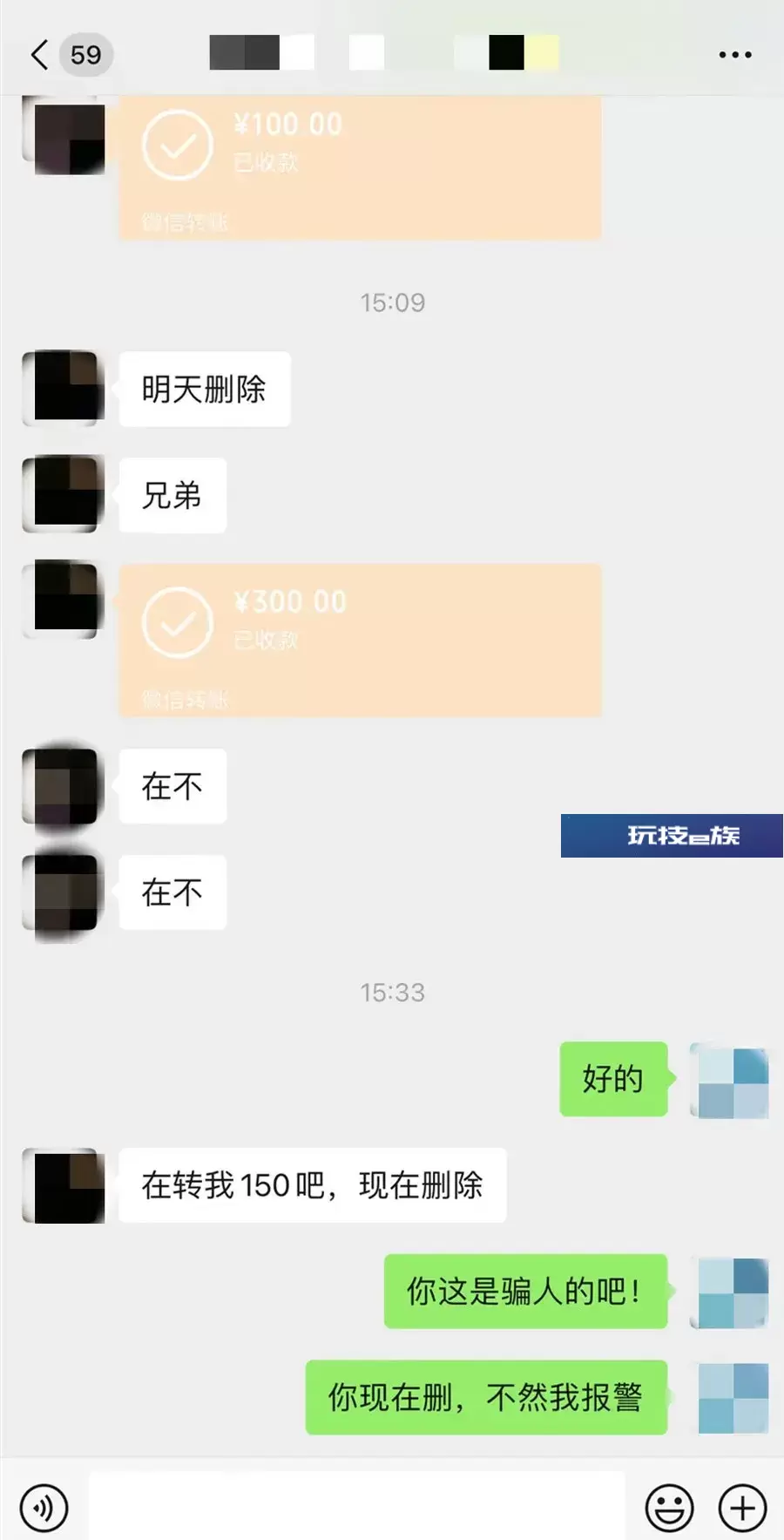Open the emoji sticker panel
Viewport: 784px width, 1540px height.
pyautogui.click(x=669, y=1507)
